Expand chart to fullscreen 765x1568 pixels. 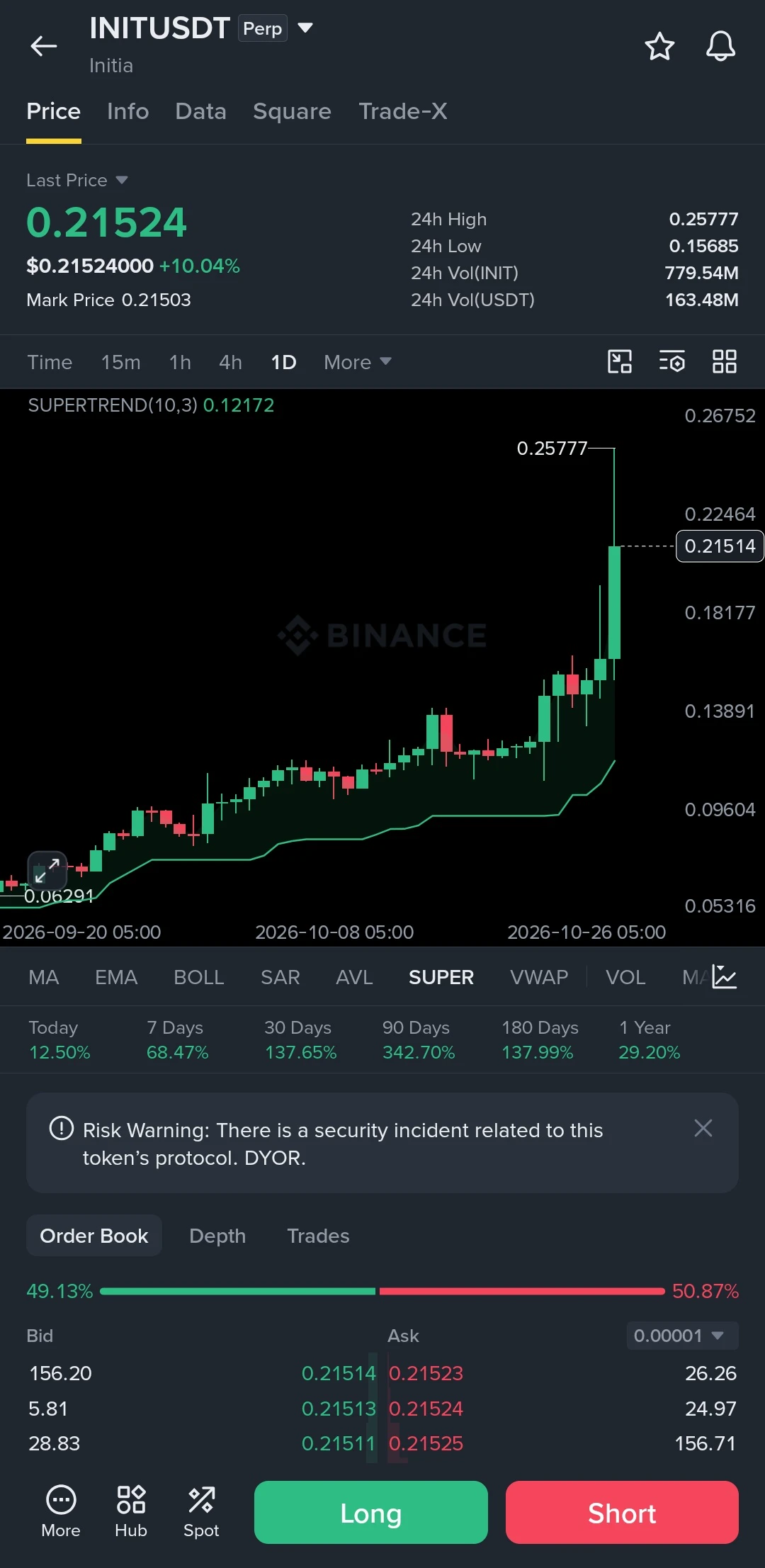pyautogui.click(x=47, y=869)
